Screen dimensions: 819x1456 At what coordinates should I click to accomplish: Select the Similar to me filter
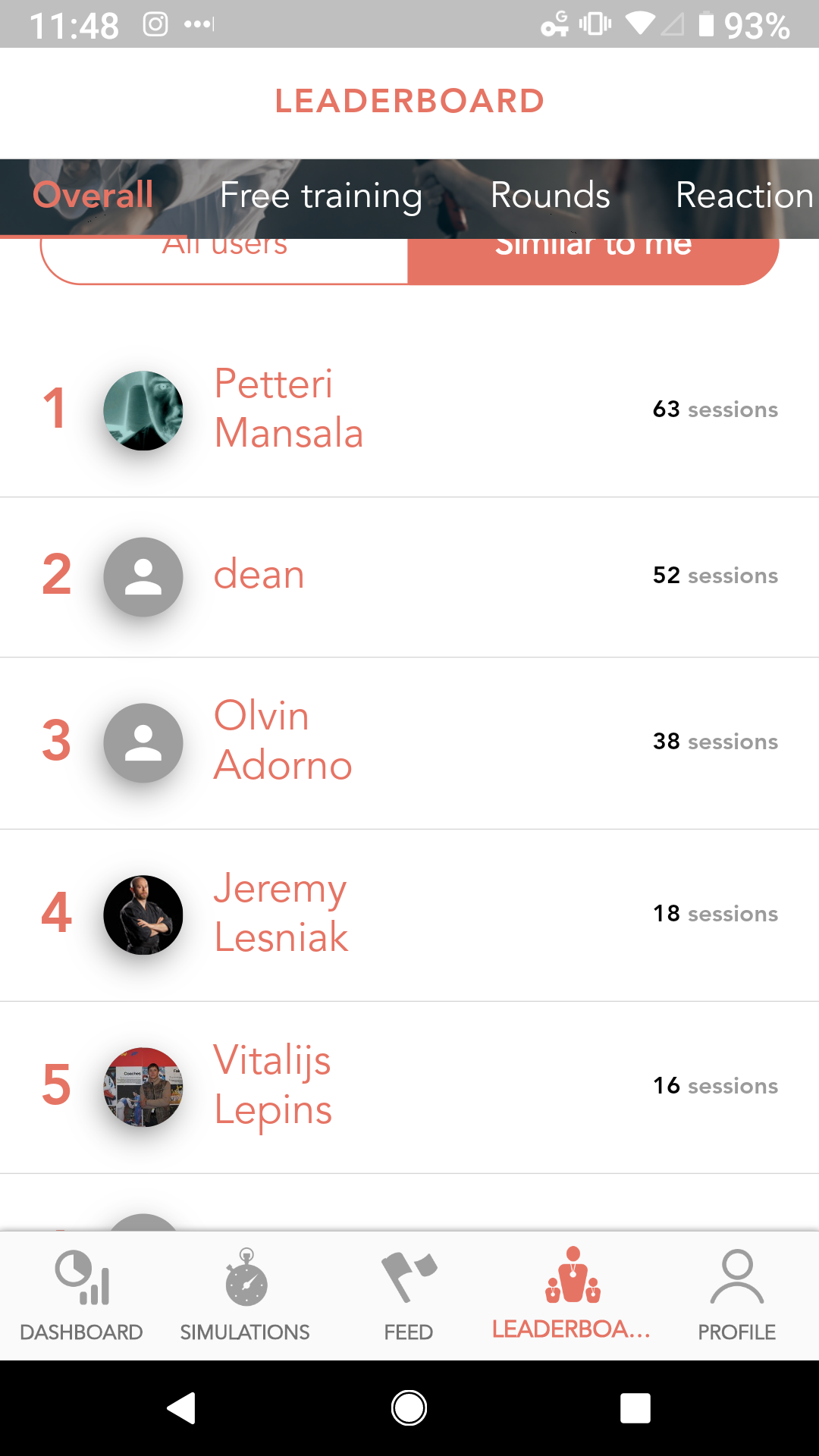[593, 261]
